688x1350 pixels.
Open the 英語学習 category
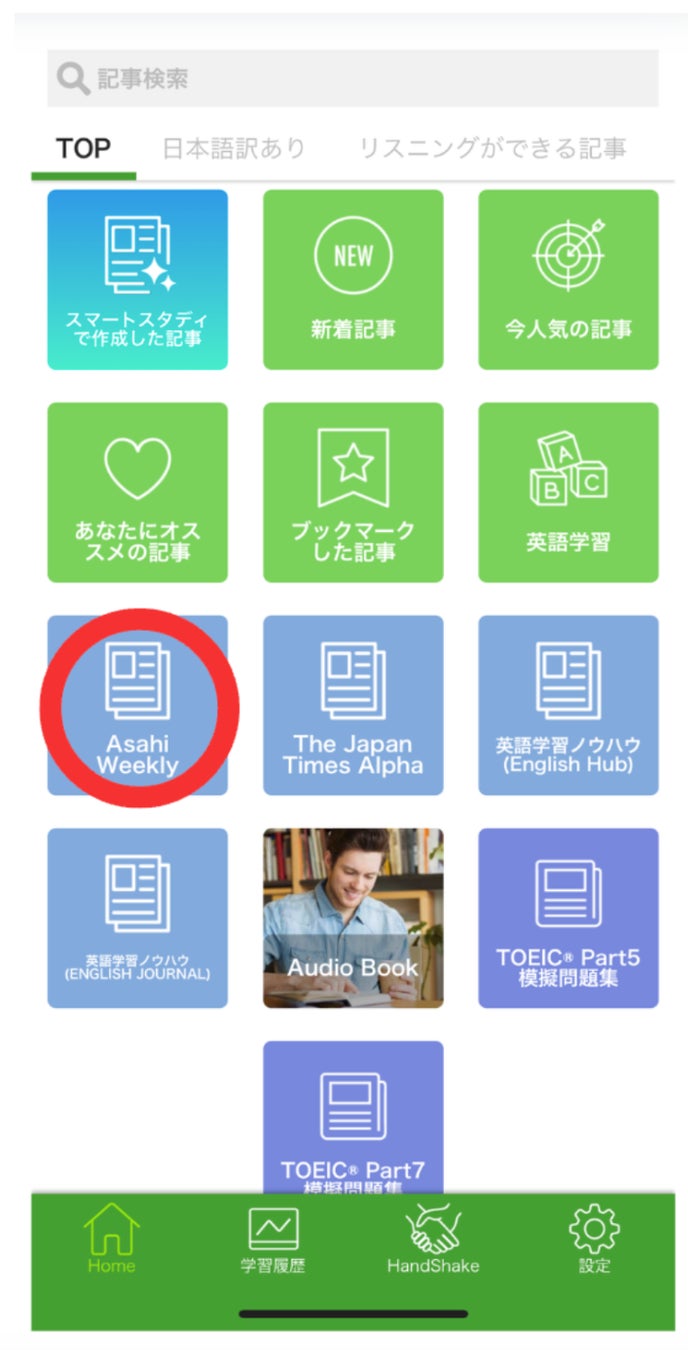click(x=568, y=492)
